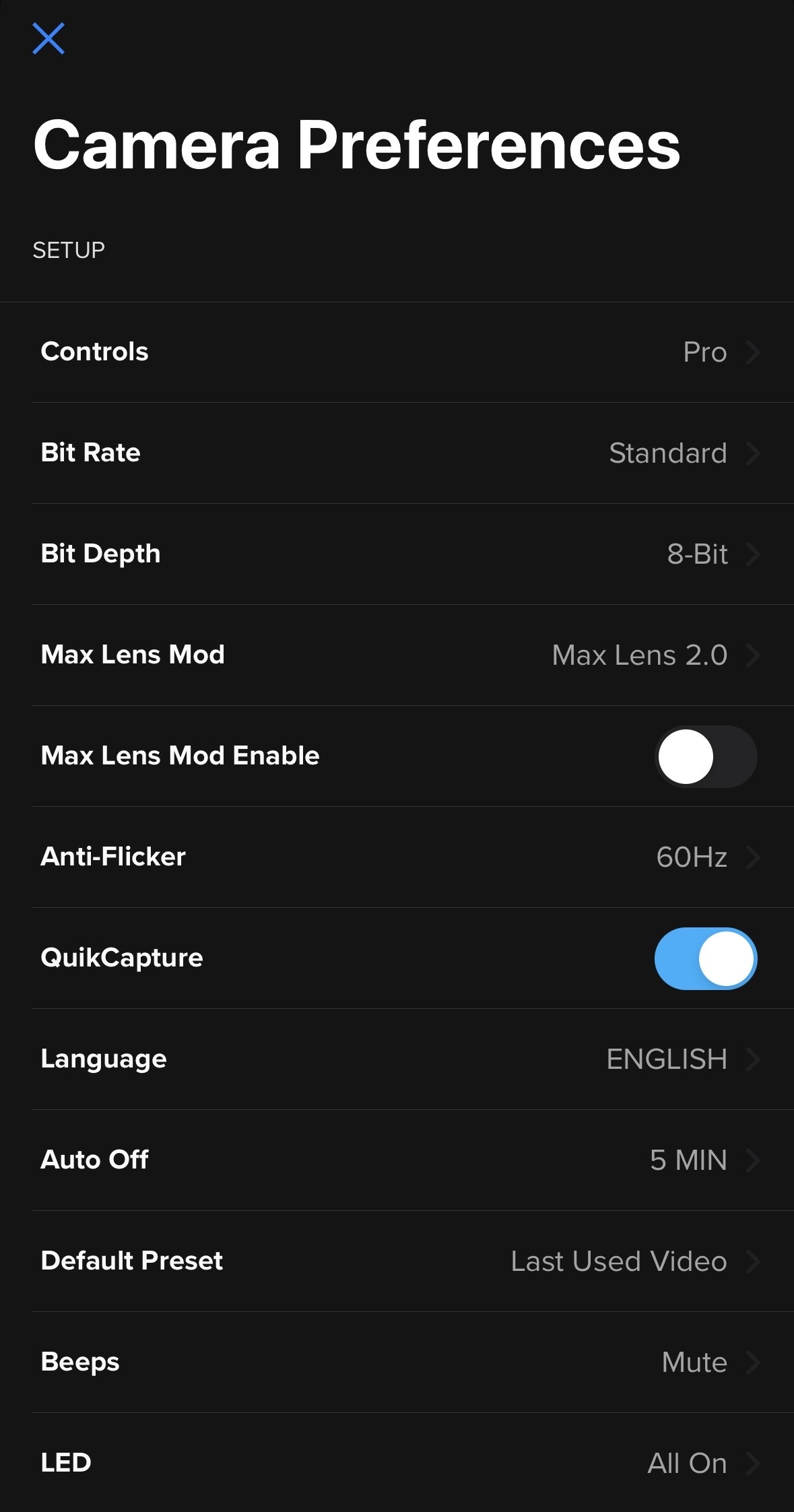Toggle Max Lens Mod Enable switch
This screenshot has height=1512, width=794.
(704, 756)
